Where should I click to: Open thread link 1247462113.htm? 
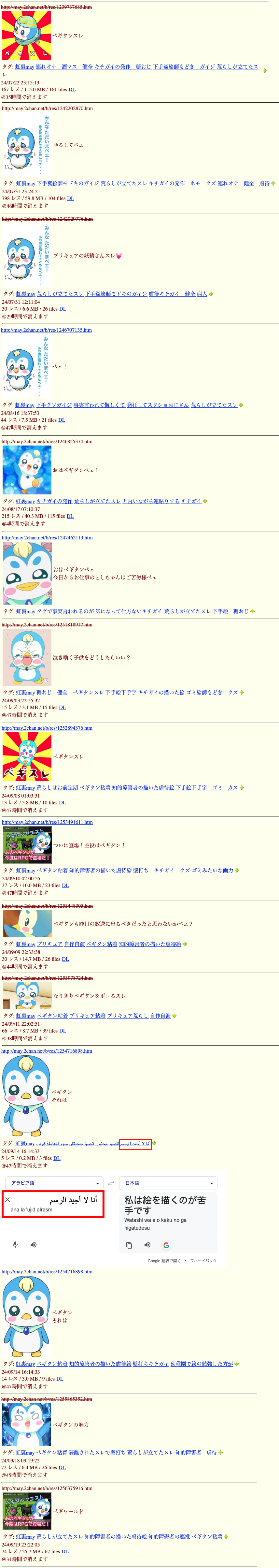point(47,537)
